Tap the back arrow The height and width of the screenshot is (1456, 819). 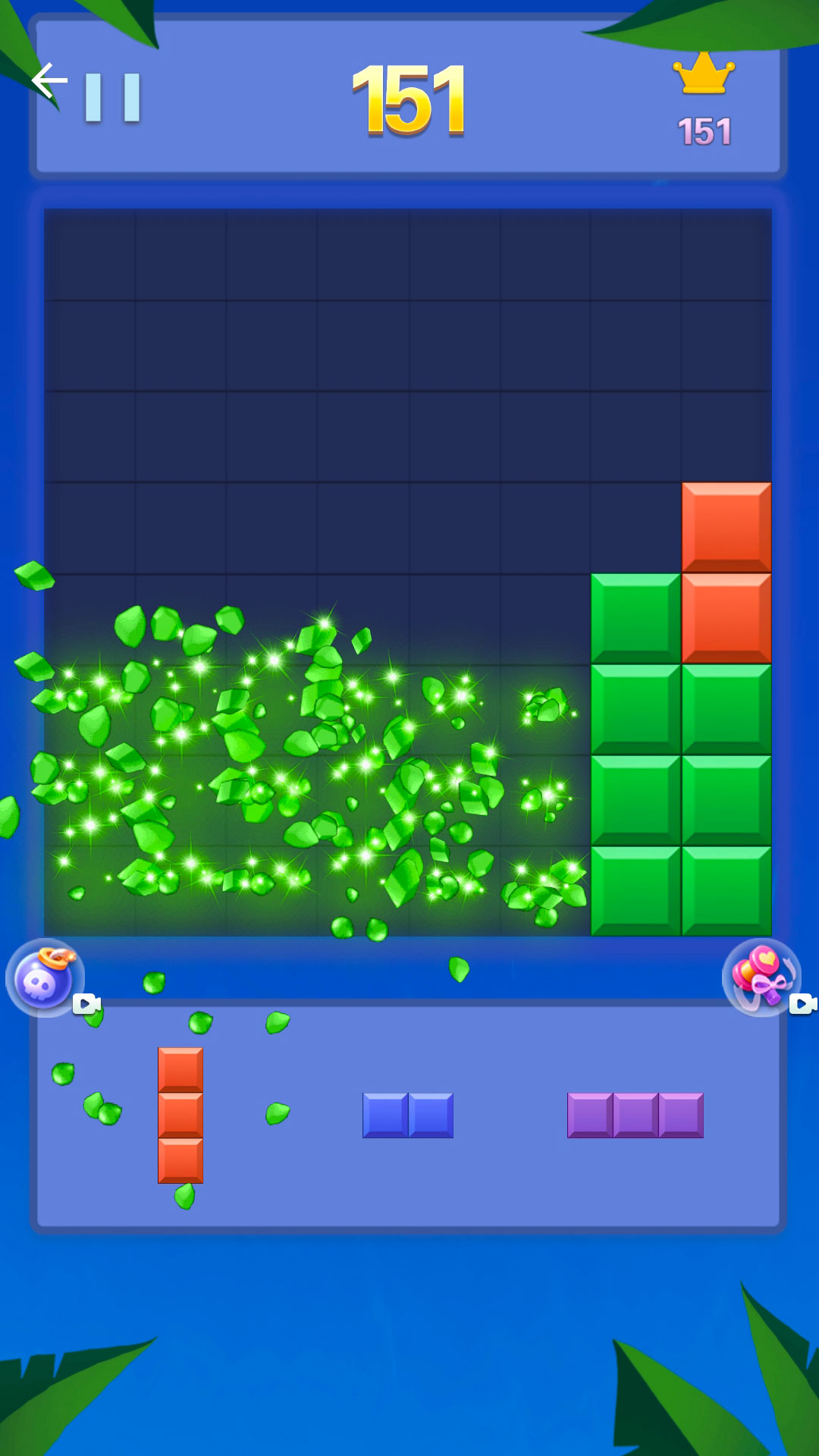49,80
